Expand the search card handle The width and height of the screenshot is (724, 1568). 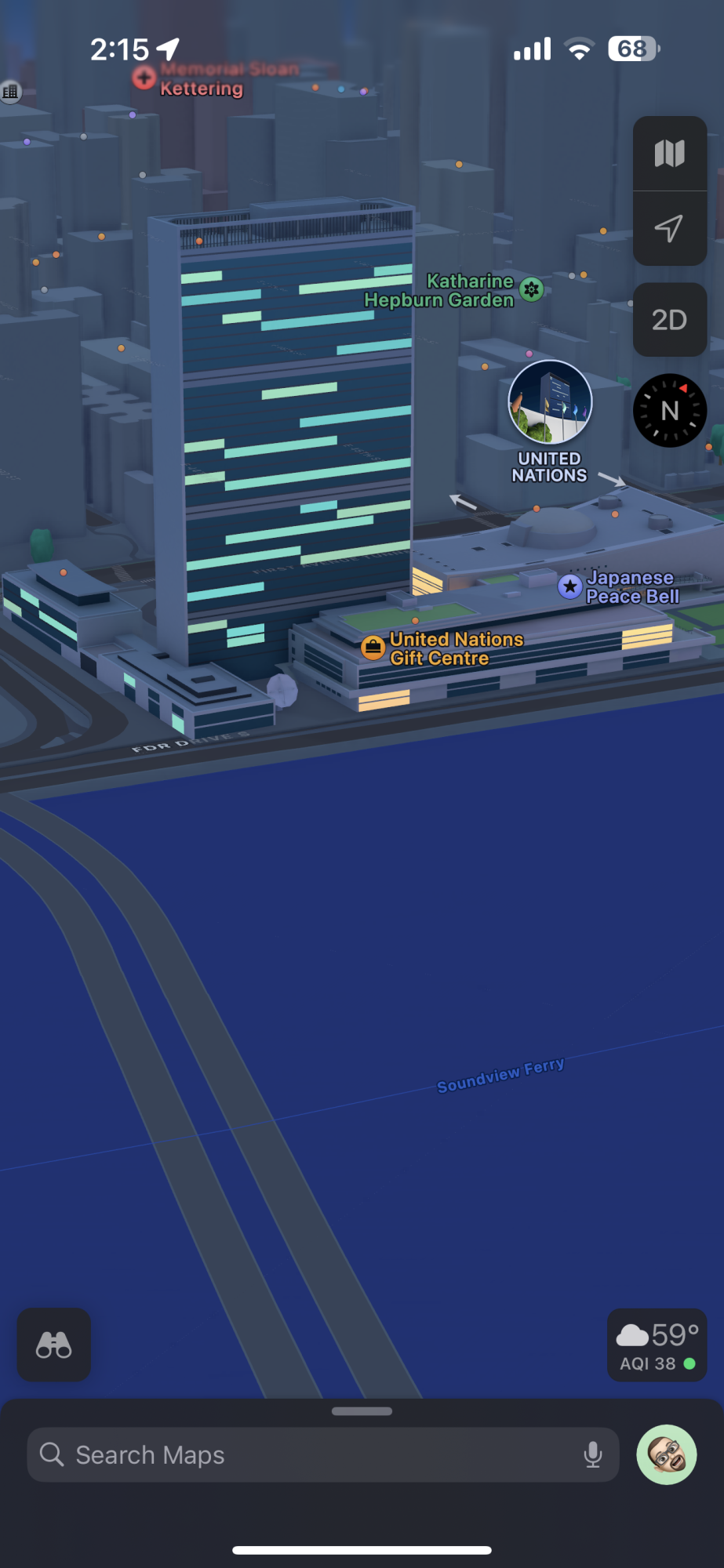click(362, 1411)
